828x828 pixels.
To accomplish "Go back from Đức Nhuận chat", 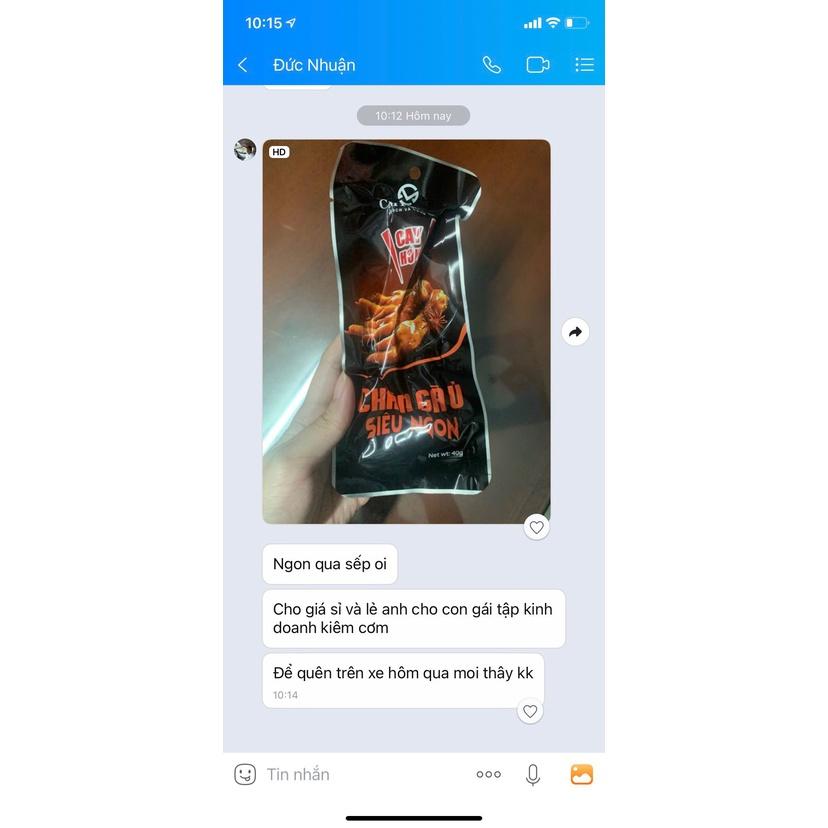I will 243,65.
